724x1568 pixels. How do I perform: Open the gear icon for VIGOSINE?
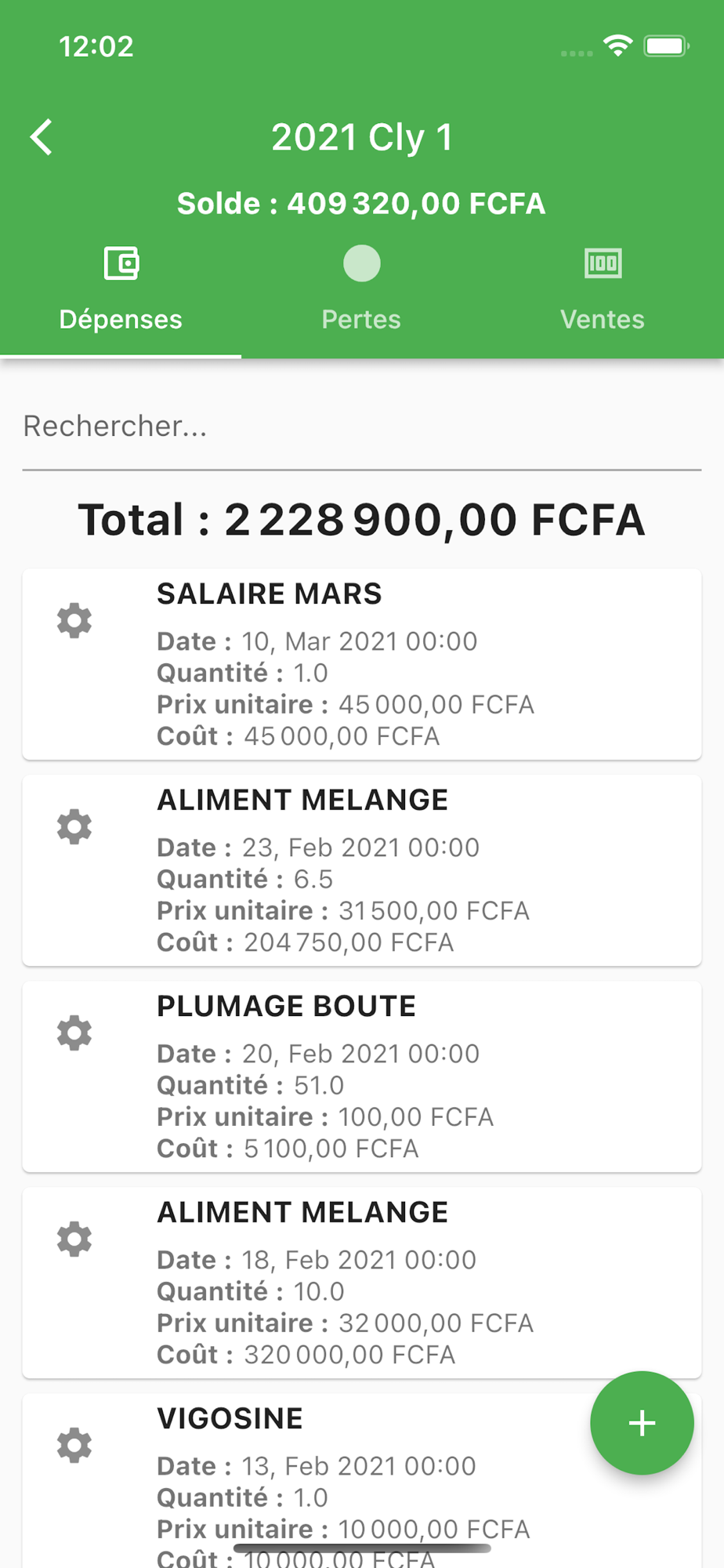point(74,1446)
